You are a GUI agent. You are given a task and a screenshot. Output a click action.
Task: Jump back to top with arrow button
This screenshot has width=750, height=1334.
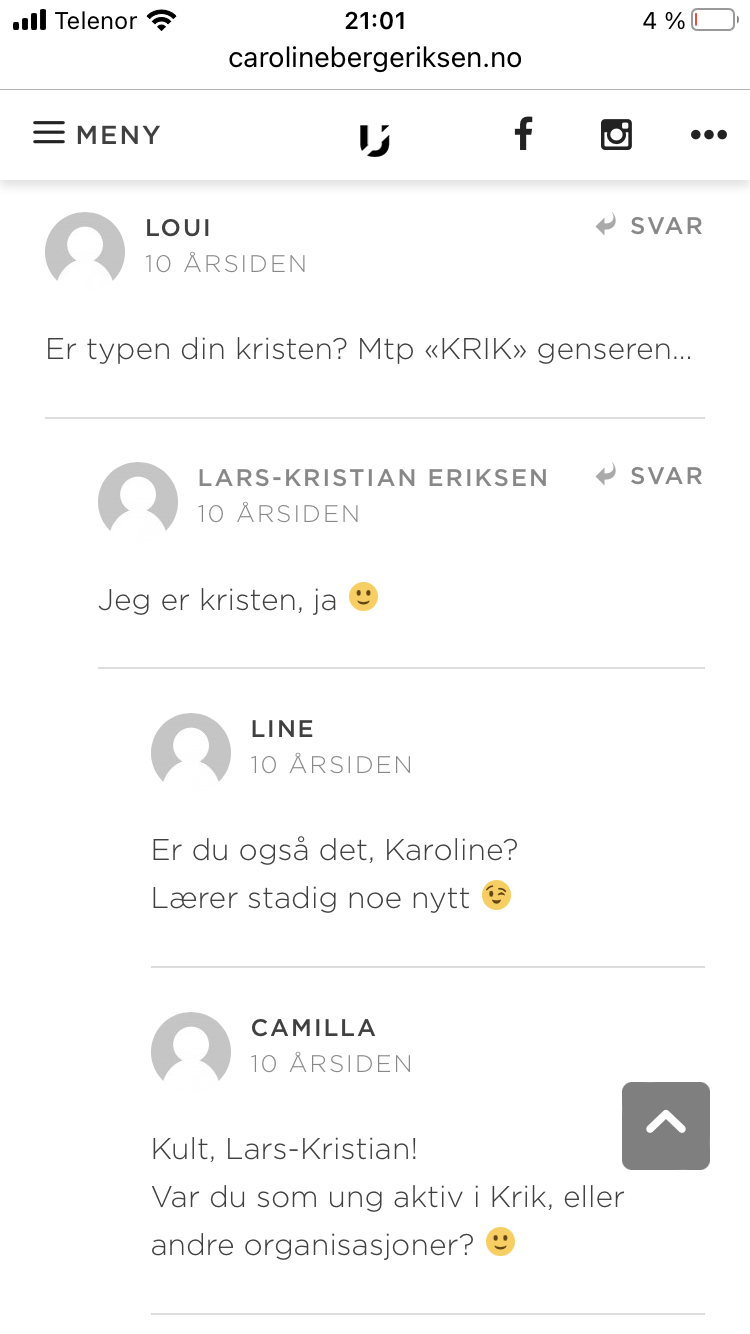666,1125
